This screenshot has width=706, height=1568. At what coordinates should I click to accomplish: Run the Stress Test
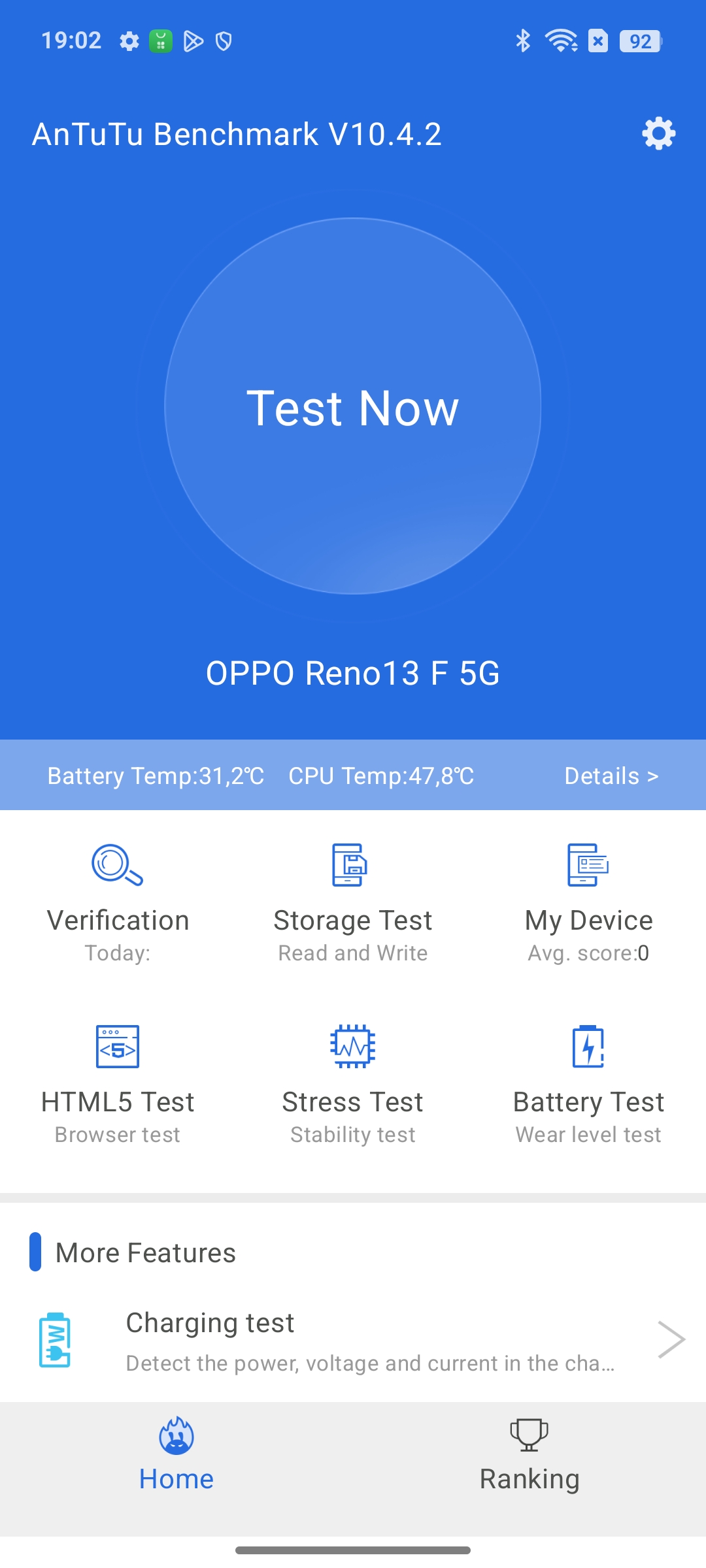point(353,1085)
